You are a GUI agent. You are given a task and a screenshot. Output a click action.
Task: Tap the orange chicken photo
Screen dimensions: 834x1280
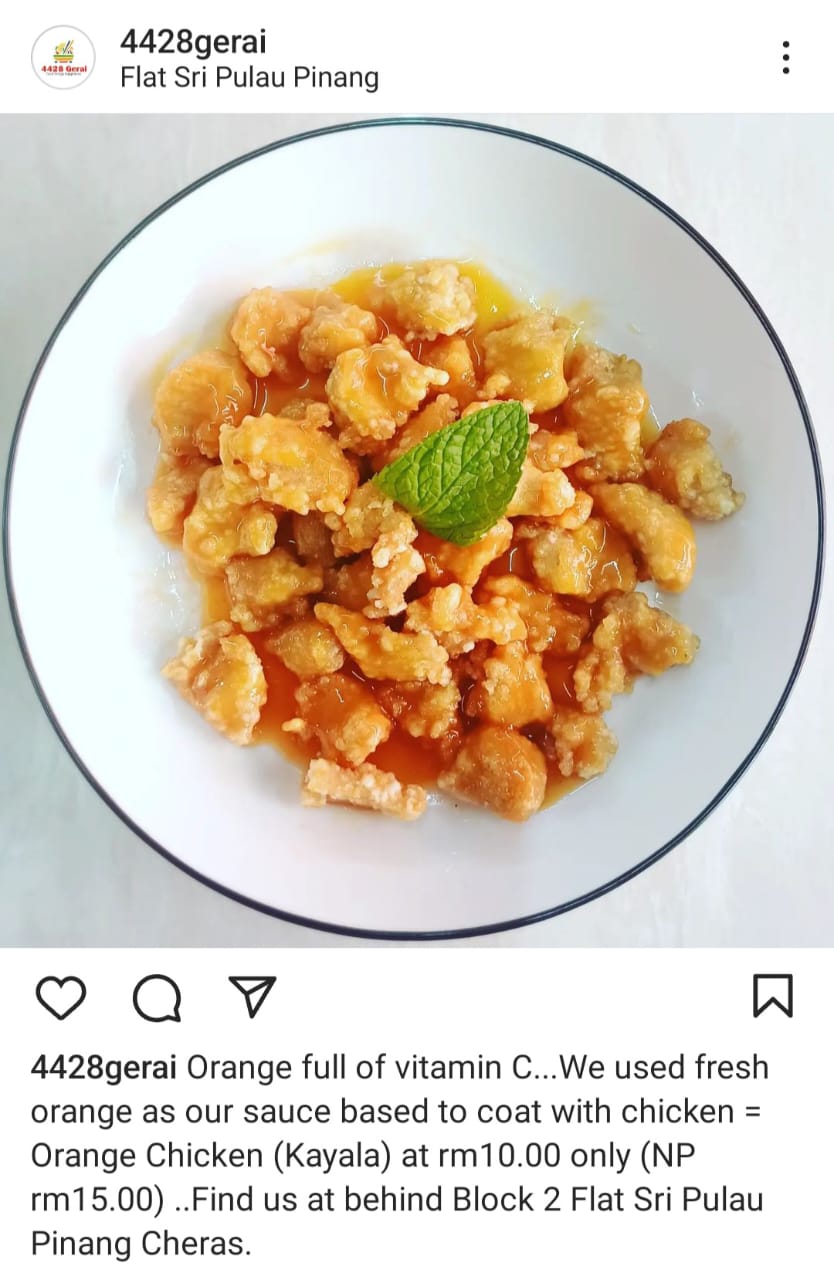(416, 530)
